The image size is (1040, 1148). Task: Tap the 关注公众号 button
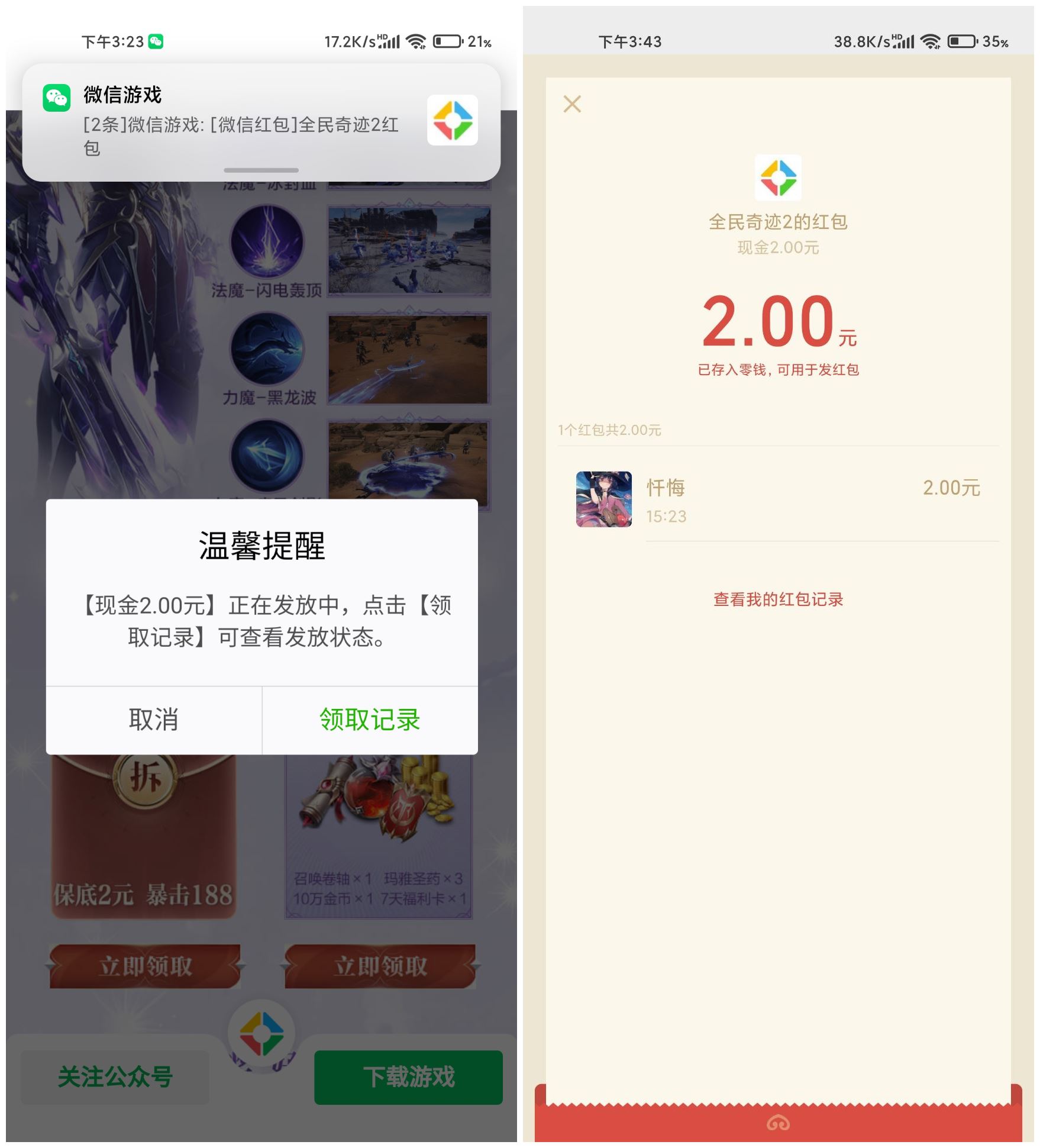click(115, 1077)
